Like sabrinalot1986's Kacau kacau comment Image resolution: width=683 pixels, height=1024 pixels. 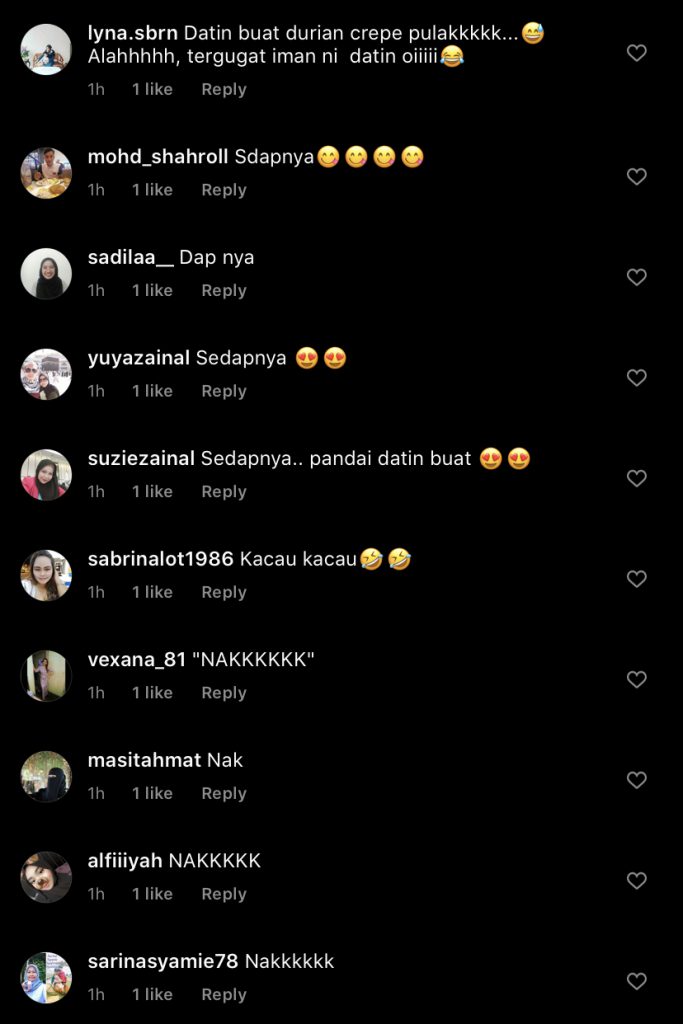[637, 579]
